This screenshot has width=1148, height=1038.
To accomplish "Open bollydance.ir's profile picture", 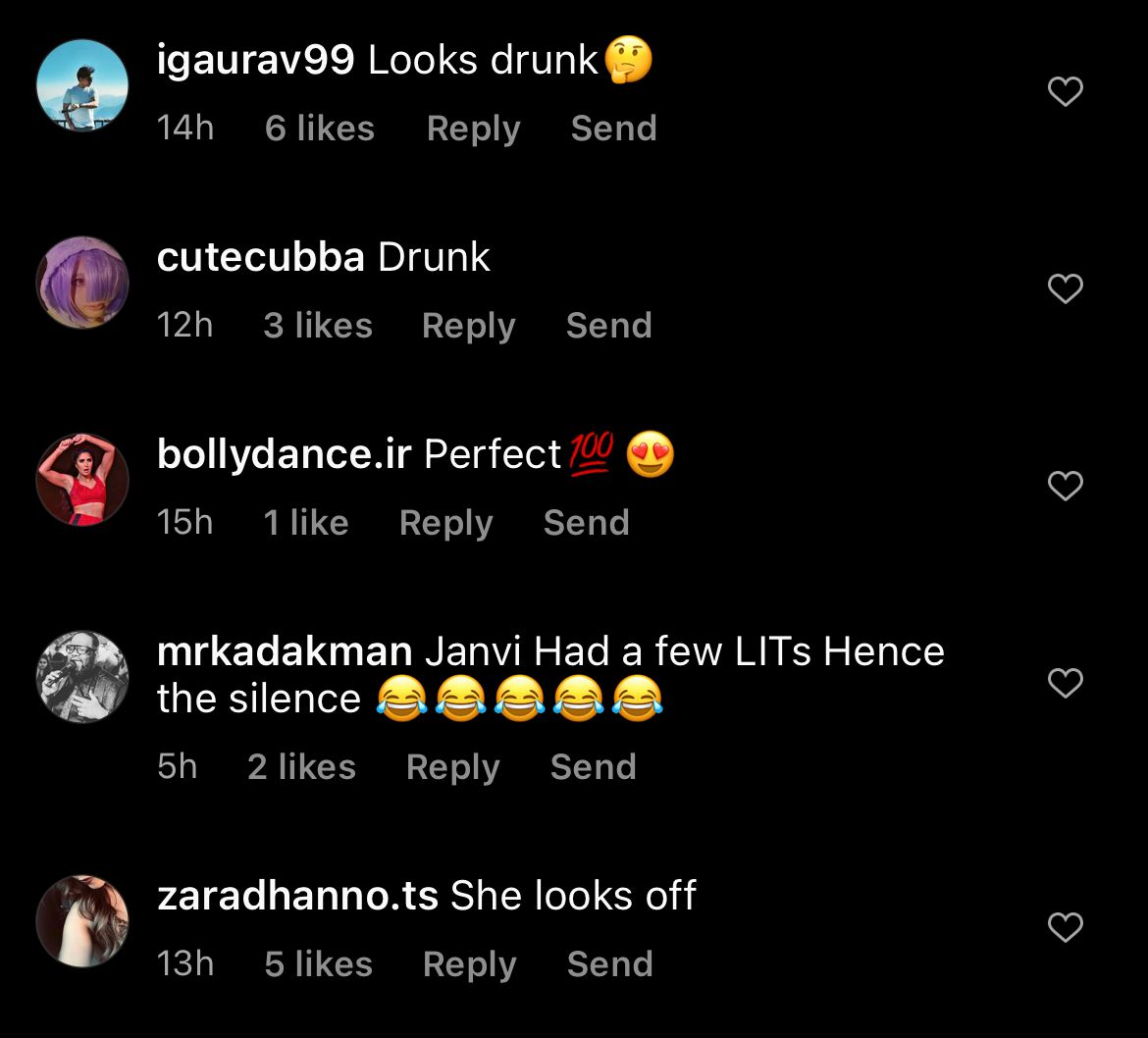I will click(x=82, y=480).
